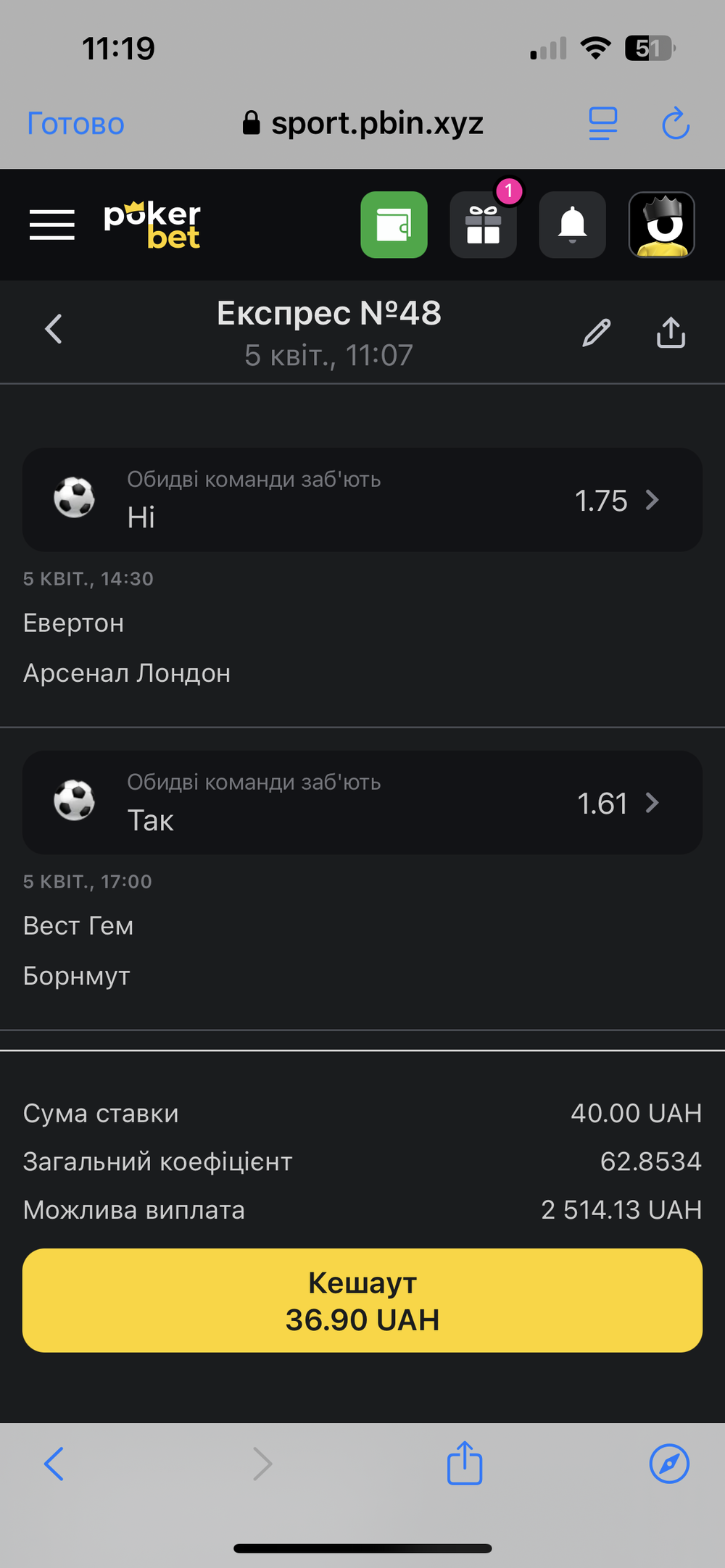
Task: Open the profile avatar
Action: tap(662, 225)
